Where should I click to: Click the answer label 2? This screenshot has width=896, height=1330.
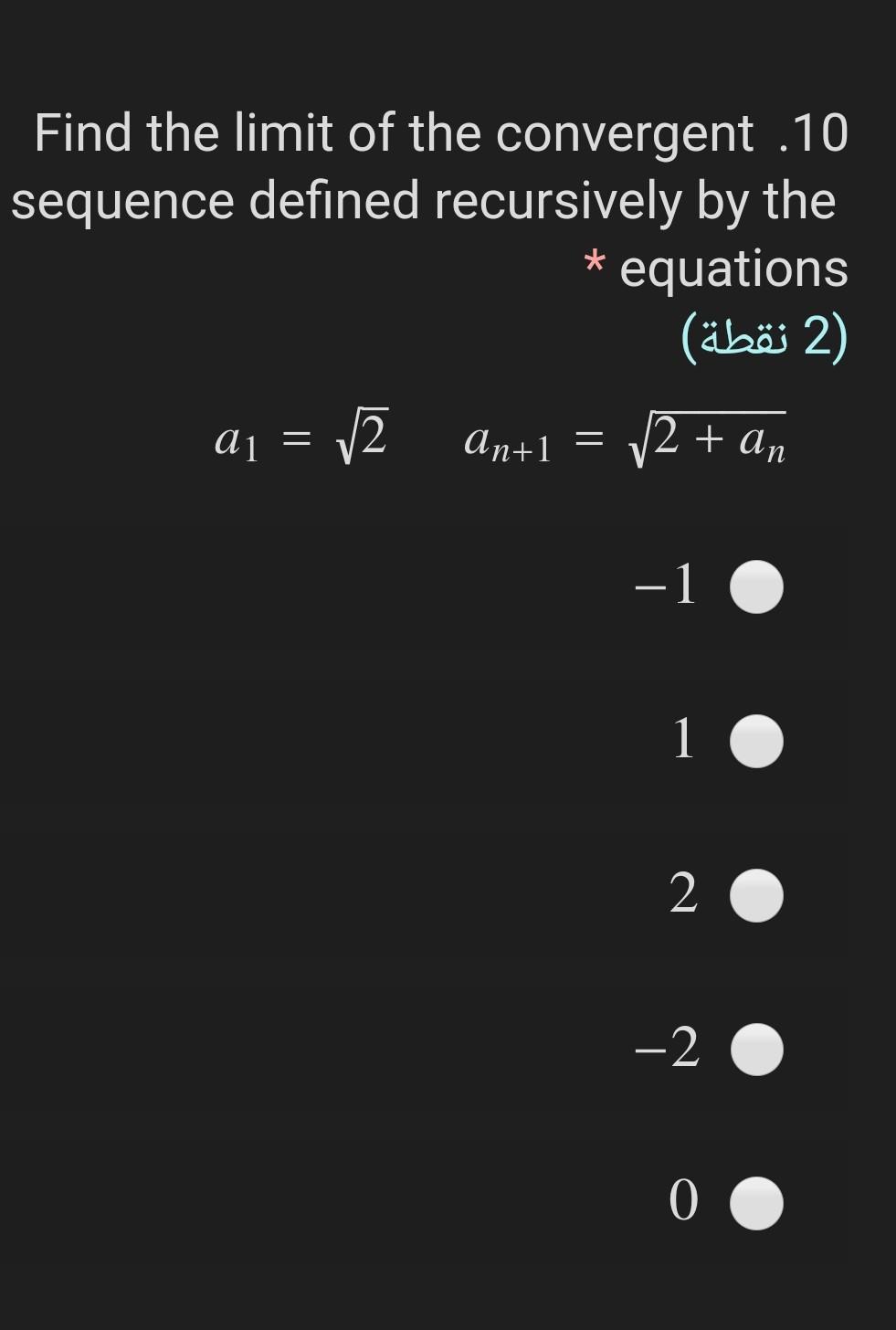click(683, 895)
